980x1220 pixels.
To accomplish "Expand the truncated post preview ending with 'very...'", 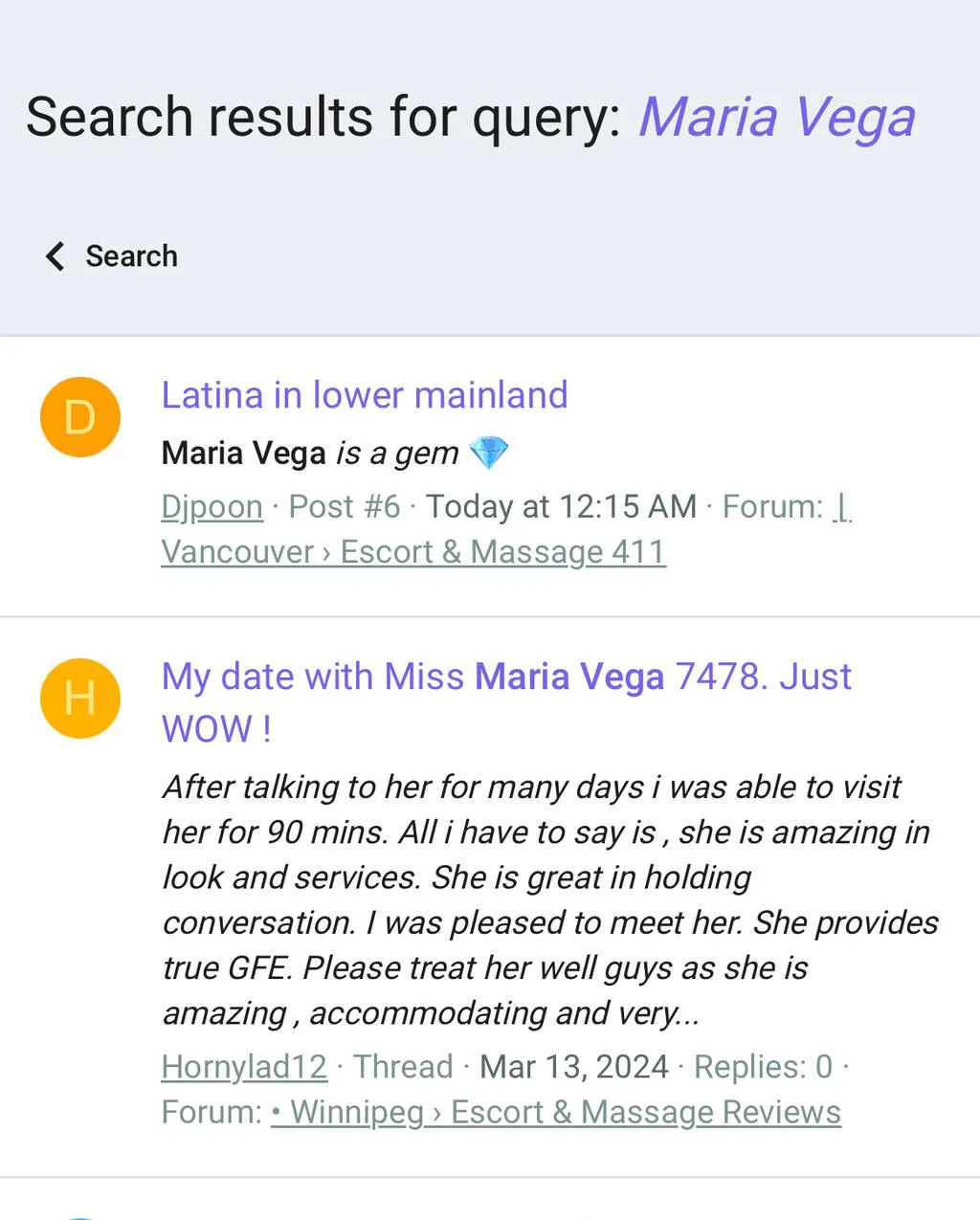I will [x=550, y=900].
